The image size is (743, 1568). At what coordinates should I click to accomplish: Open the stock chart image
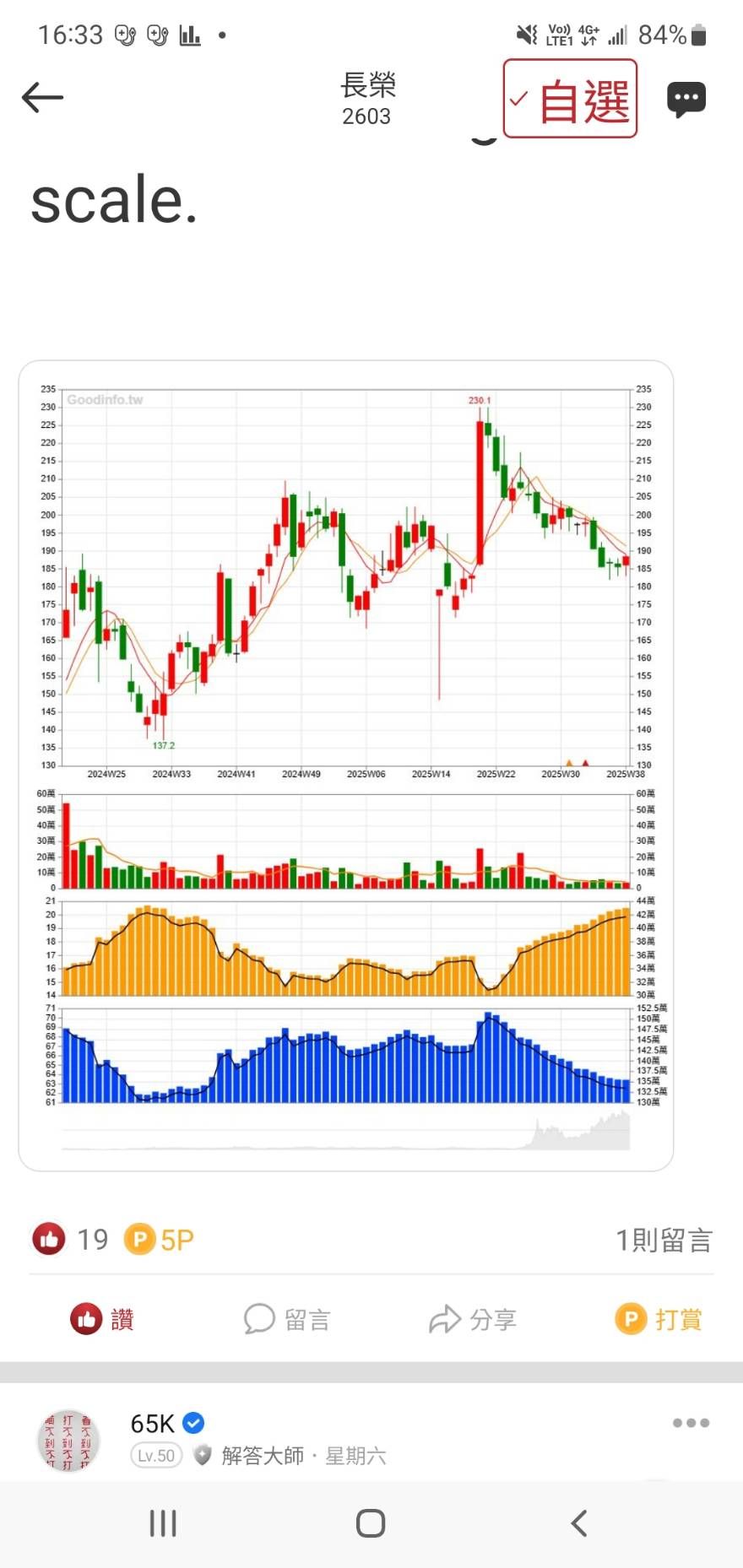pos(346,765)
